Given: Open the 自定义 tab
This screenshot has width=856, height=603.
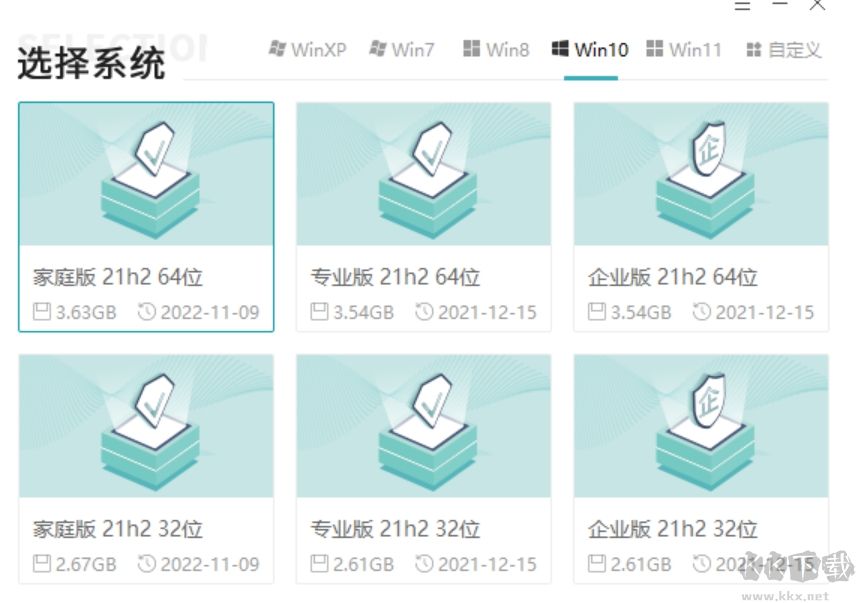Looking at the screenshot, I should (784, 49).
